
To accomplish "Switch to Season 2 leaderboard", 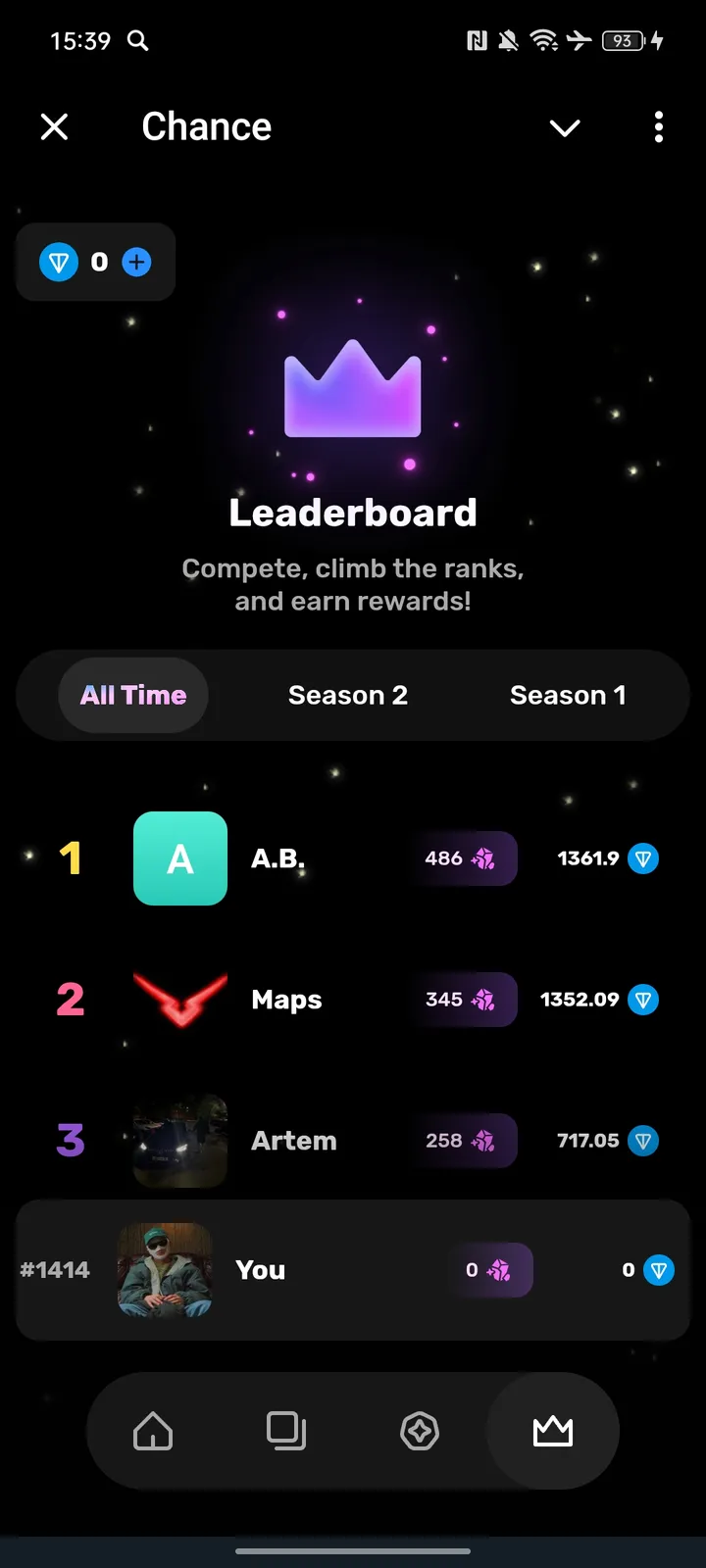I will [x=347, y=695].
